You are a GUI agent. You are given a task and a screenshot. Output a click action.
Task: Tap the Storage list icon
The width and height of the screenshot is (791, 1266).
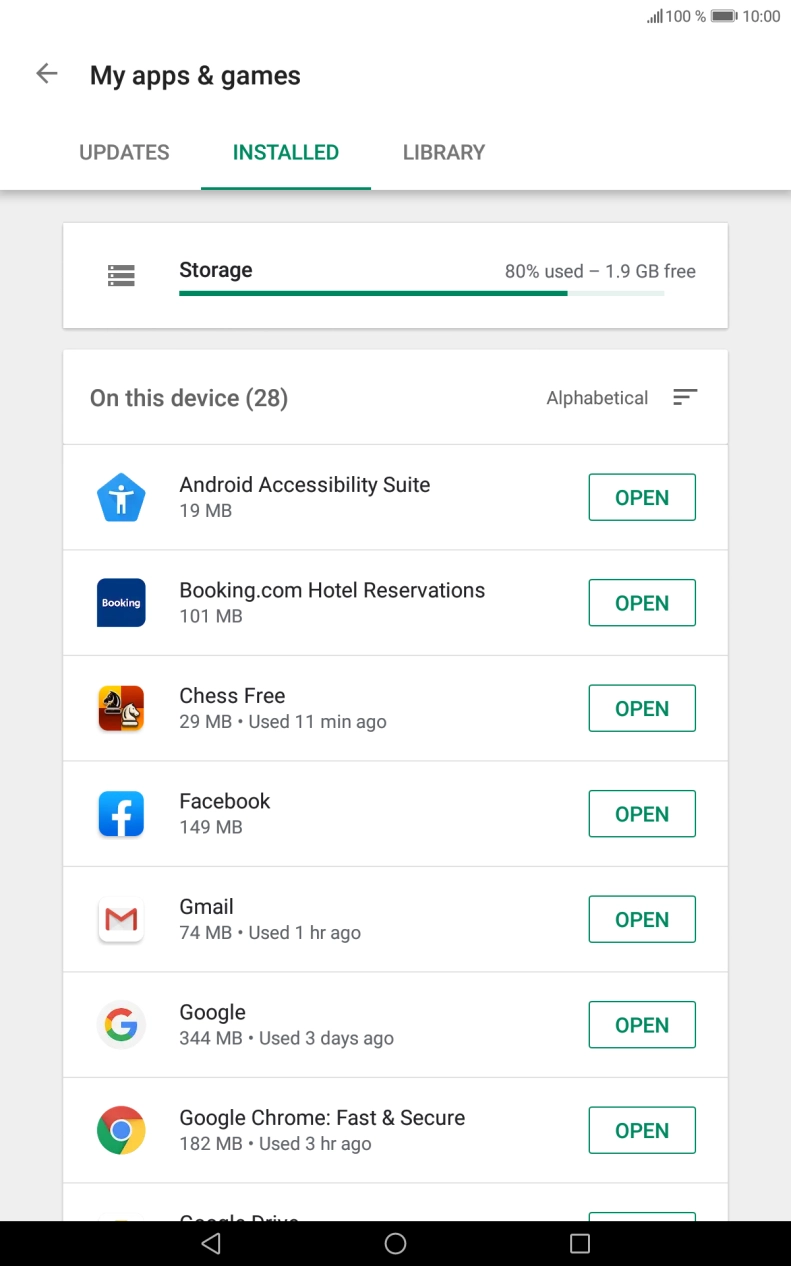pos(121,275)
